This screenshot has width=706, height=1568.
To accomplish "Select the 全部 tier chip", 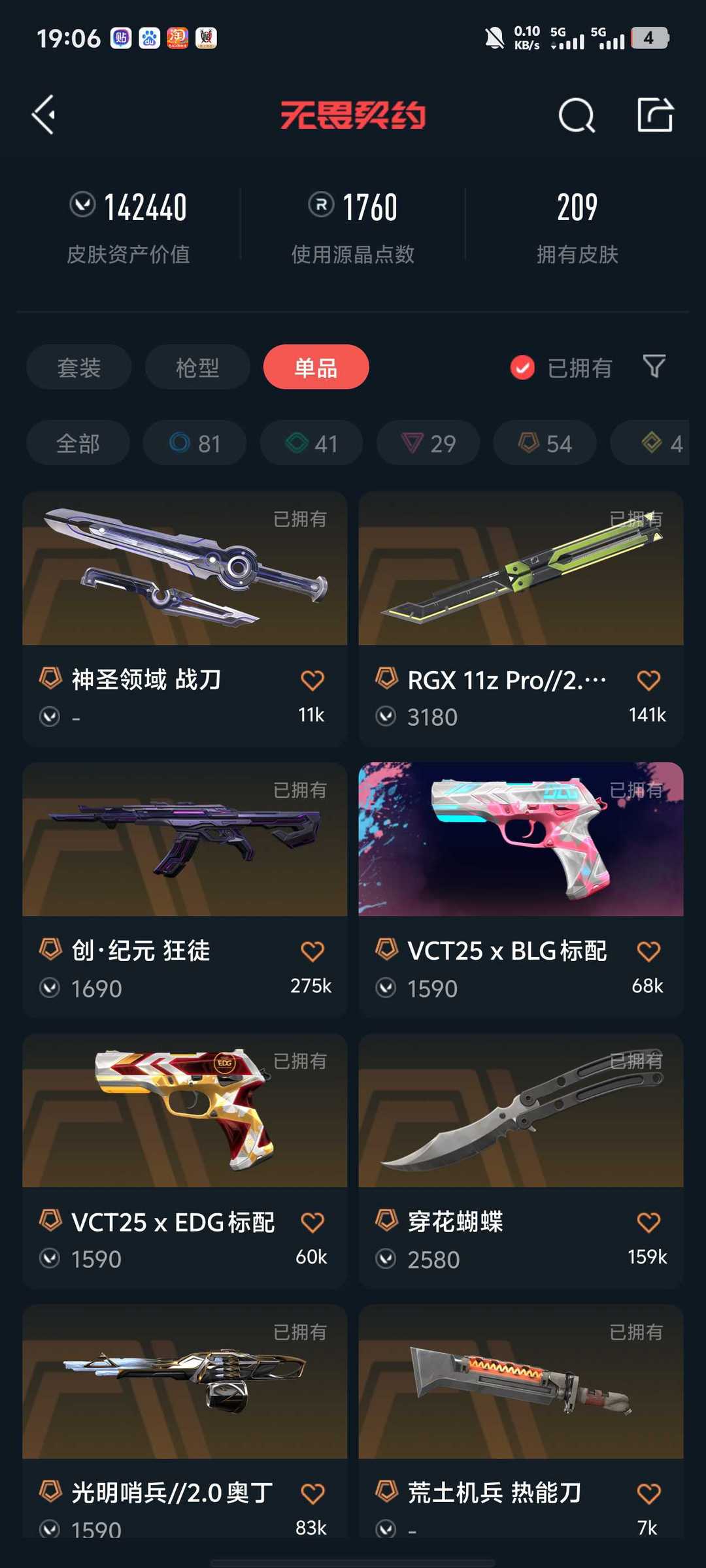I will tap(78, 443).
